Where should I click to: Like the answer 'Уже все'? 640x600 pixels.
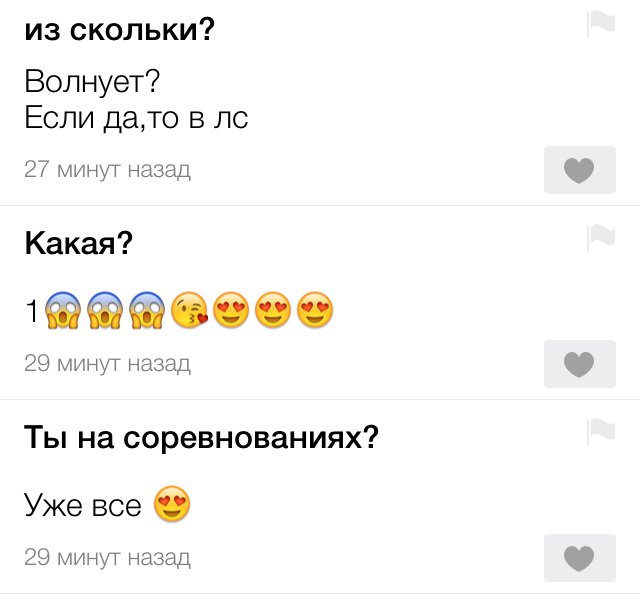click(x=579, y=558)
